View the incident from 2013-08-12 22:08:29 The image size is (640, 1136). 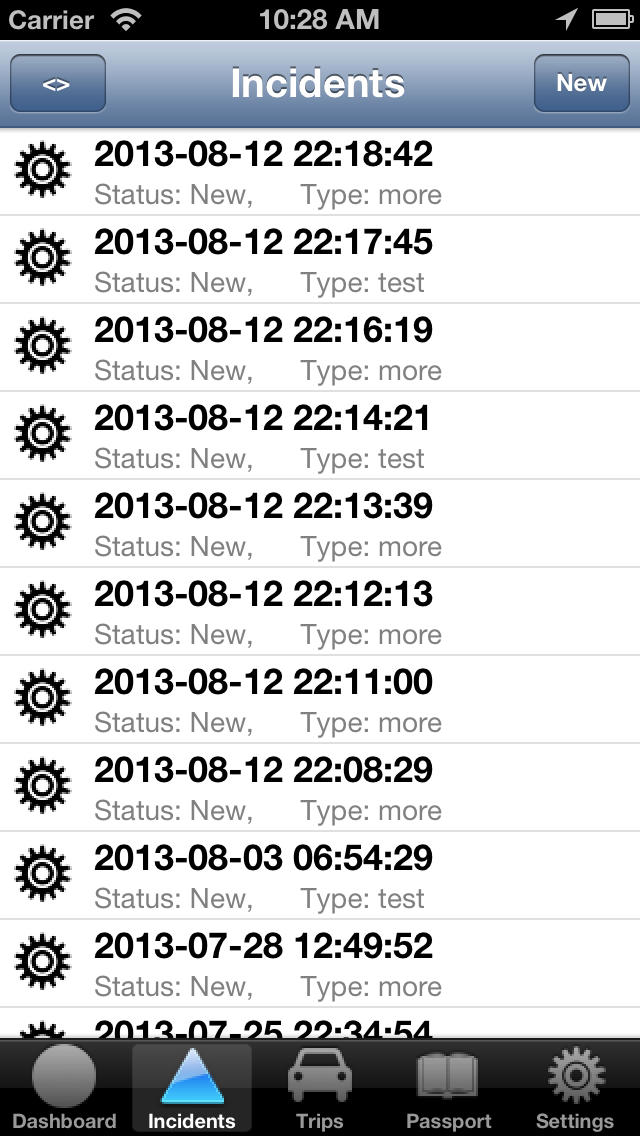320,788
